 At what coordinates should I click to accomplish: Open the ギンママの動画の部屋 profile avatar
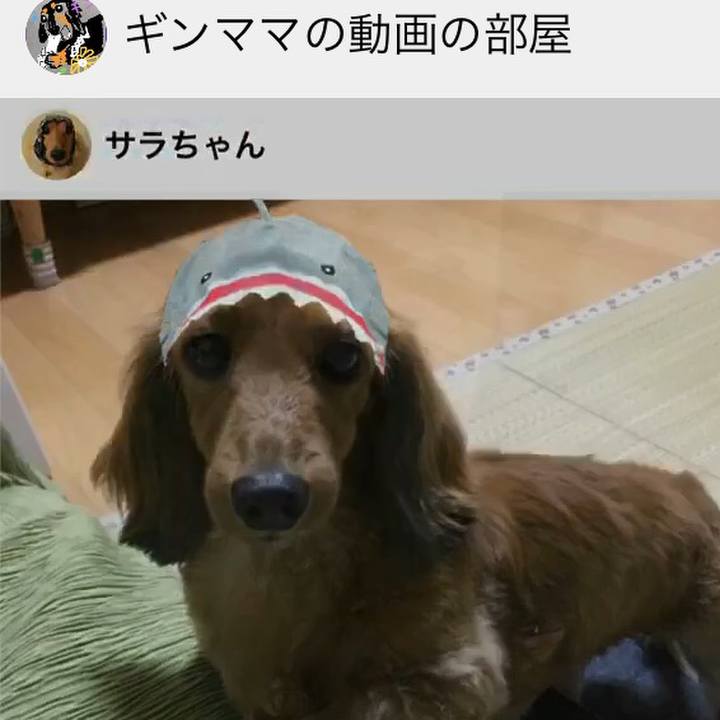pos(65,36)
